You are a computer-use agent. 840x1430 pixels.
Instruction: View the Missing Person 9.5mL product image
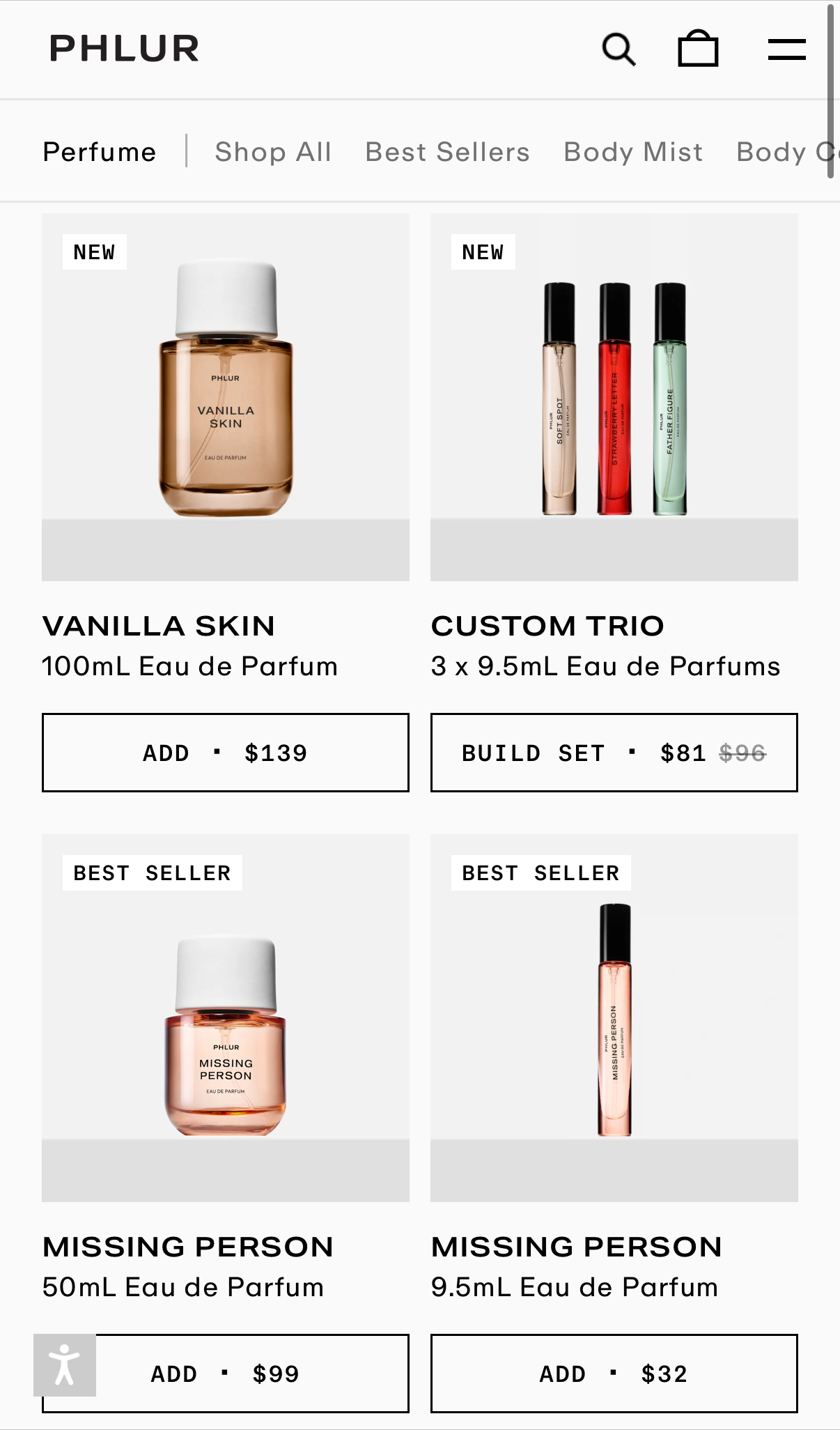click(x=614, y=1018)
